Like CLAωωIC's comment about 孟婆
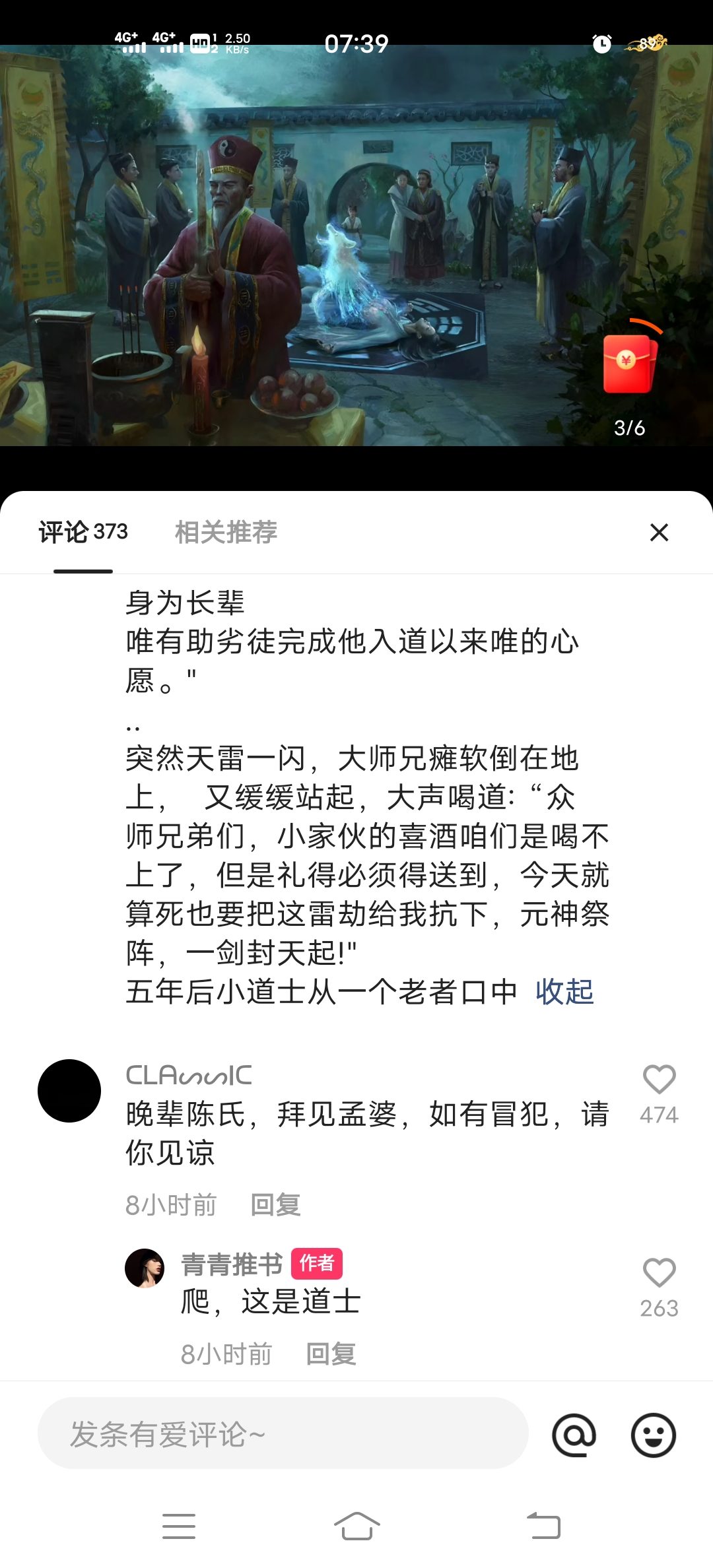The height and width of the screenshot is (1568, 713). [659, 1081]
